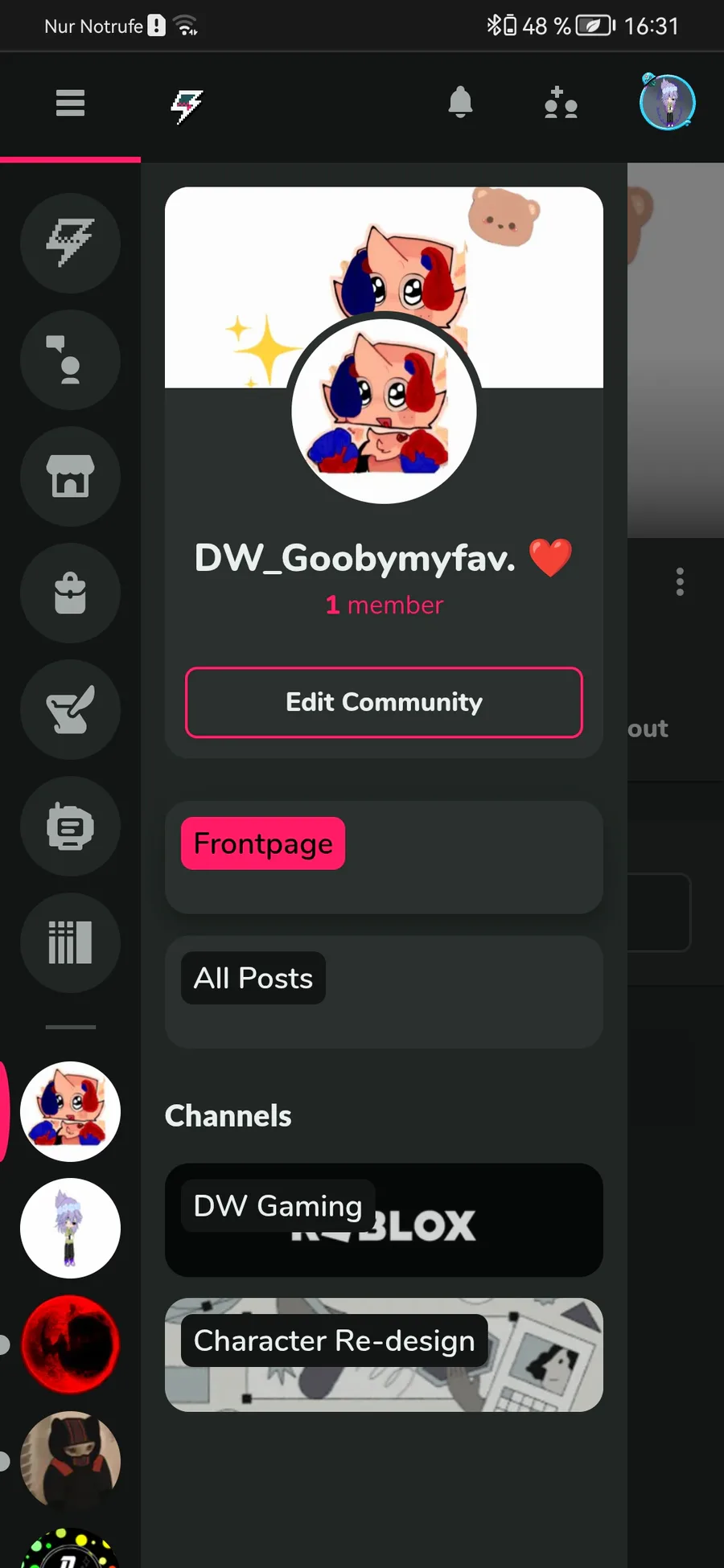Open the chat bubbles icon in sidebar
Image resolution: width=724 pixels, height=1568 pixels.
(70, 826)
